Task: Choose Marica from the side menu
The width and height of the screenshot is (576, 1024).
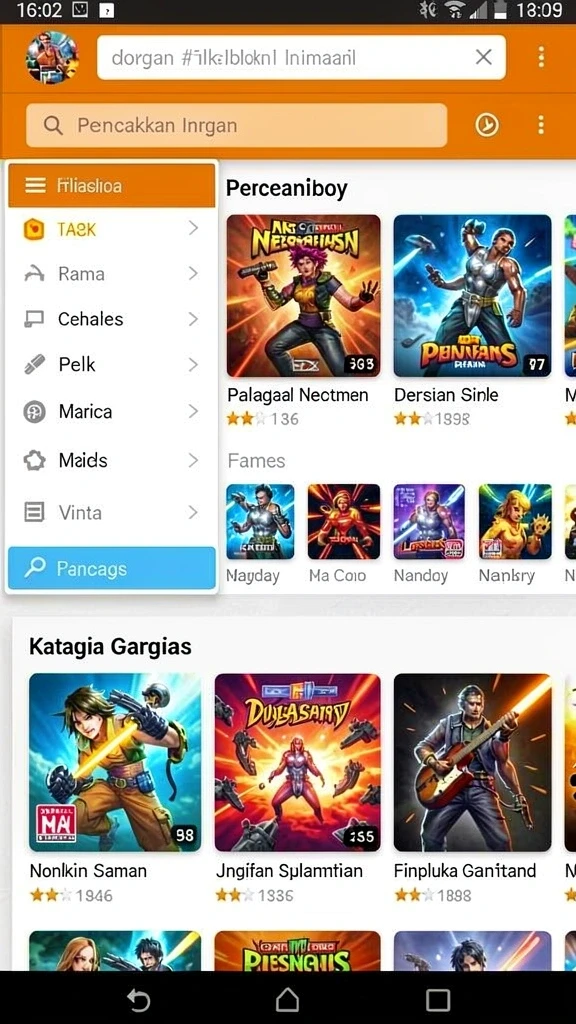Action: 112,412
